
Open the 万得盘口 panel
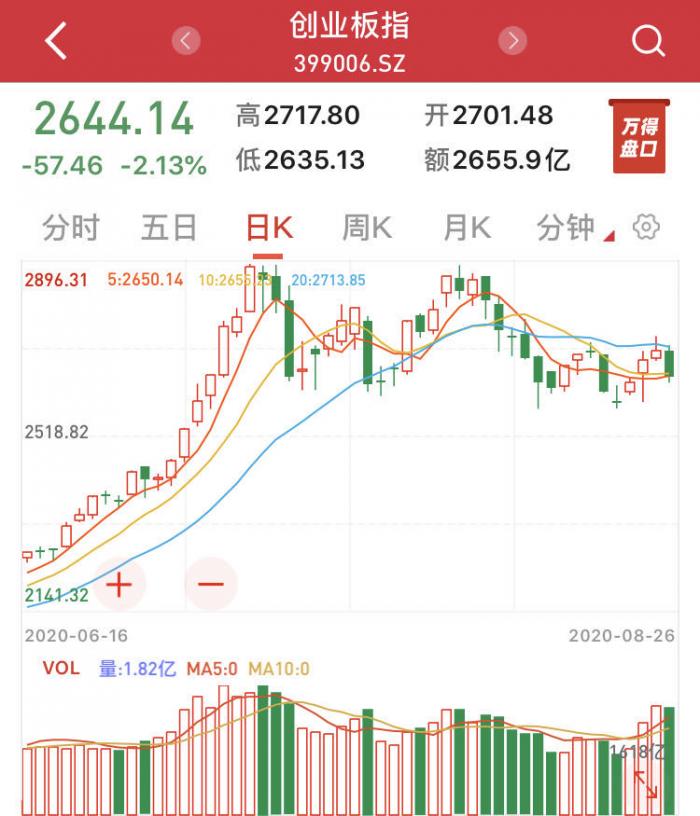638,137
